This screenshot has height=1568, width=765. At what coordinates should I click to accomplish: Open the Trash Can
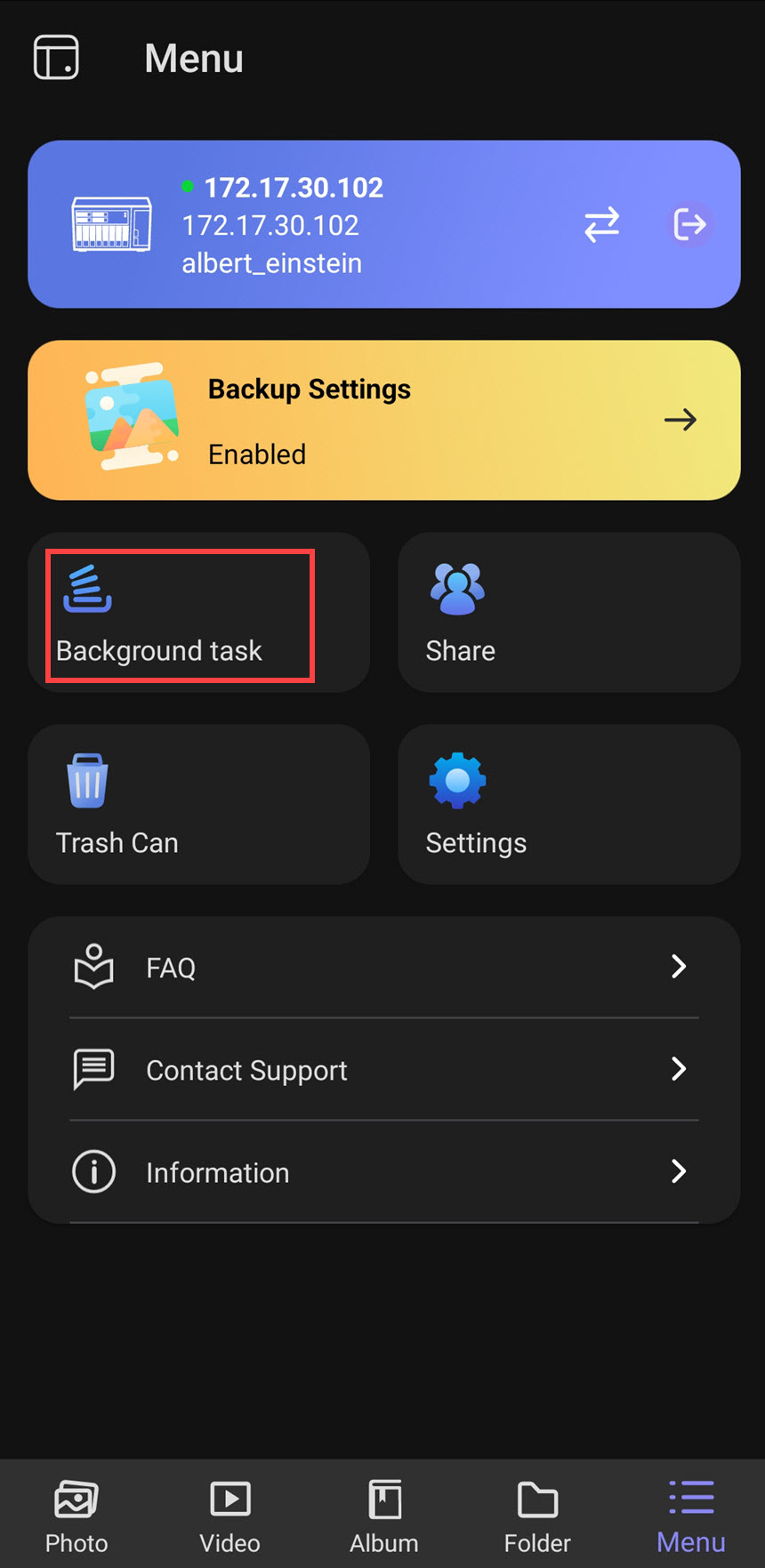pyautogui.click(x=197, y=804)
